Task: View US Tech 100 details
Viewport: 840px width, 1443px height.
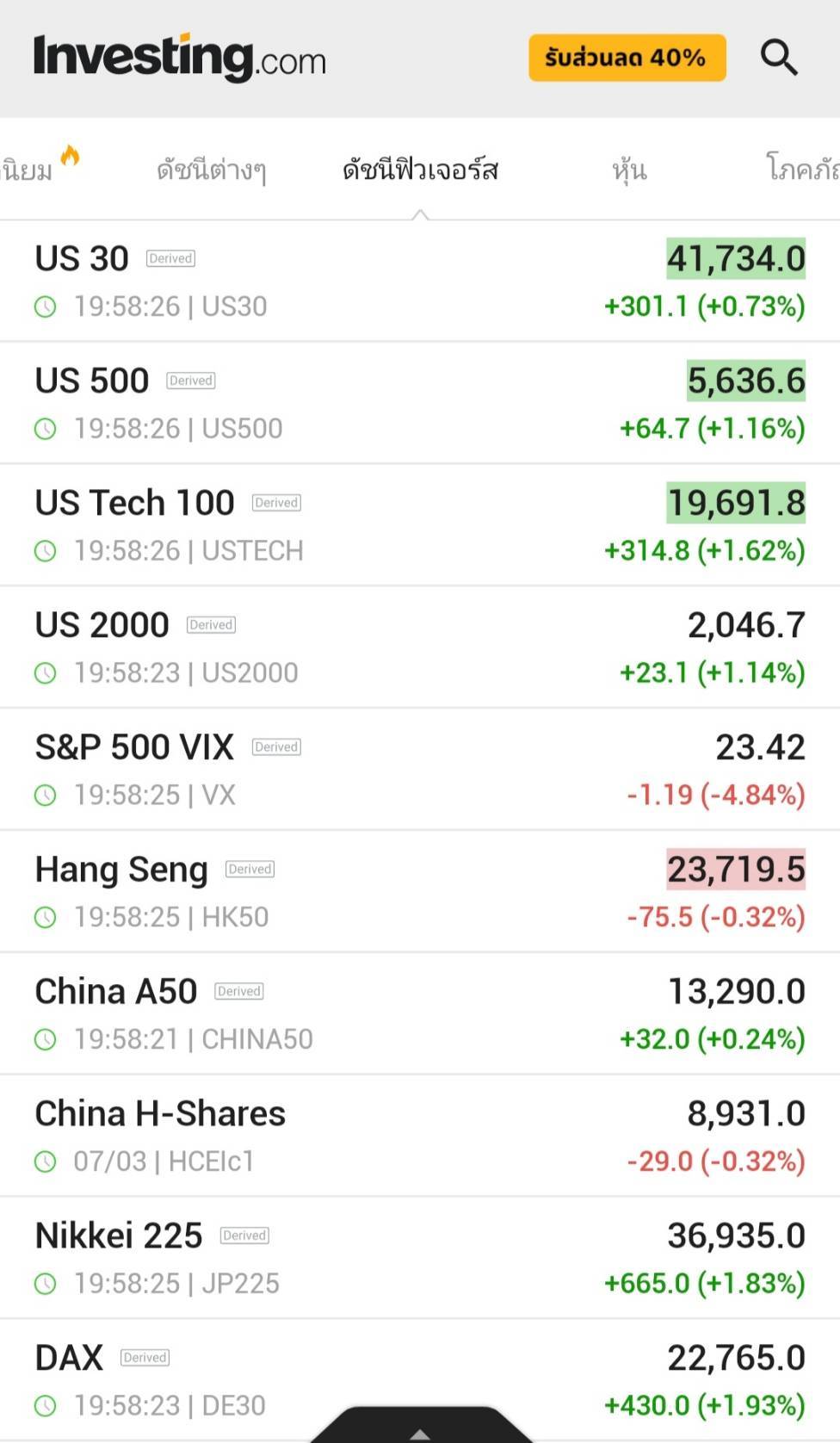Action: pyautogui.click(x=420, y=525)
